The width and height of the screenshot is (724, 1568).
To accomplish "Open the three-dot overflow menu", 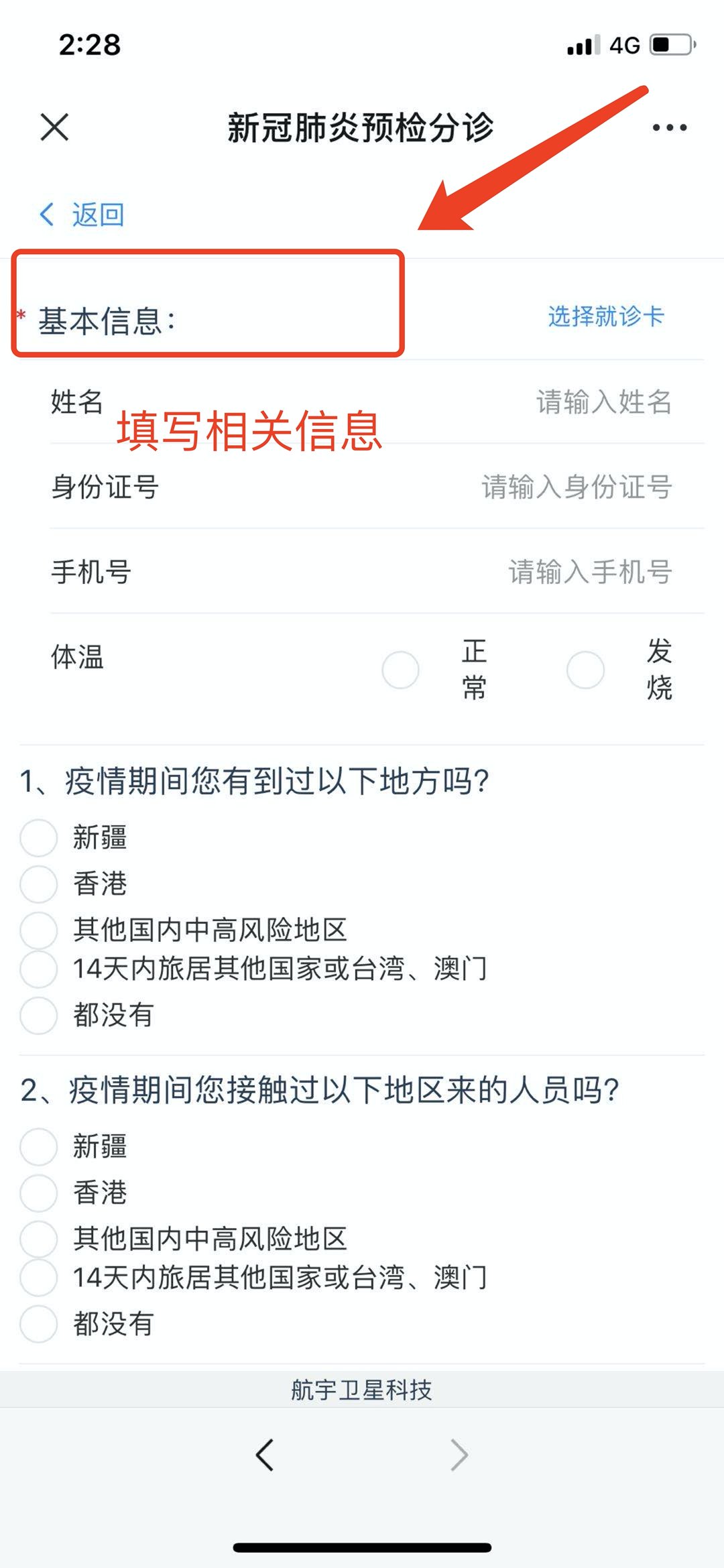I will (x=669, y=127).
